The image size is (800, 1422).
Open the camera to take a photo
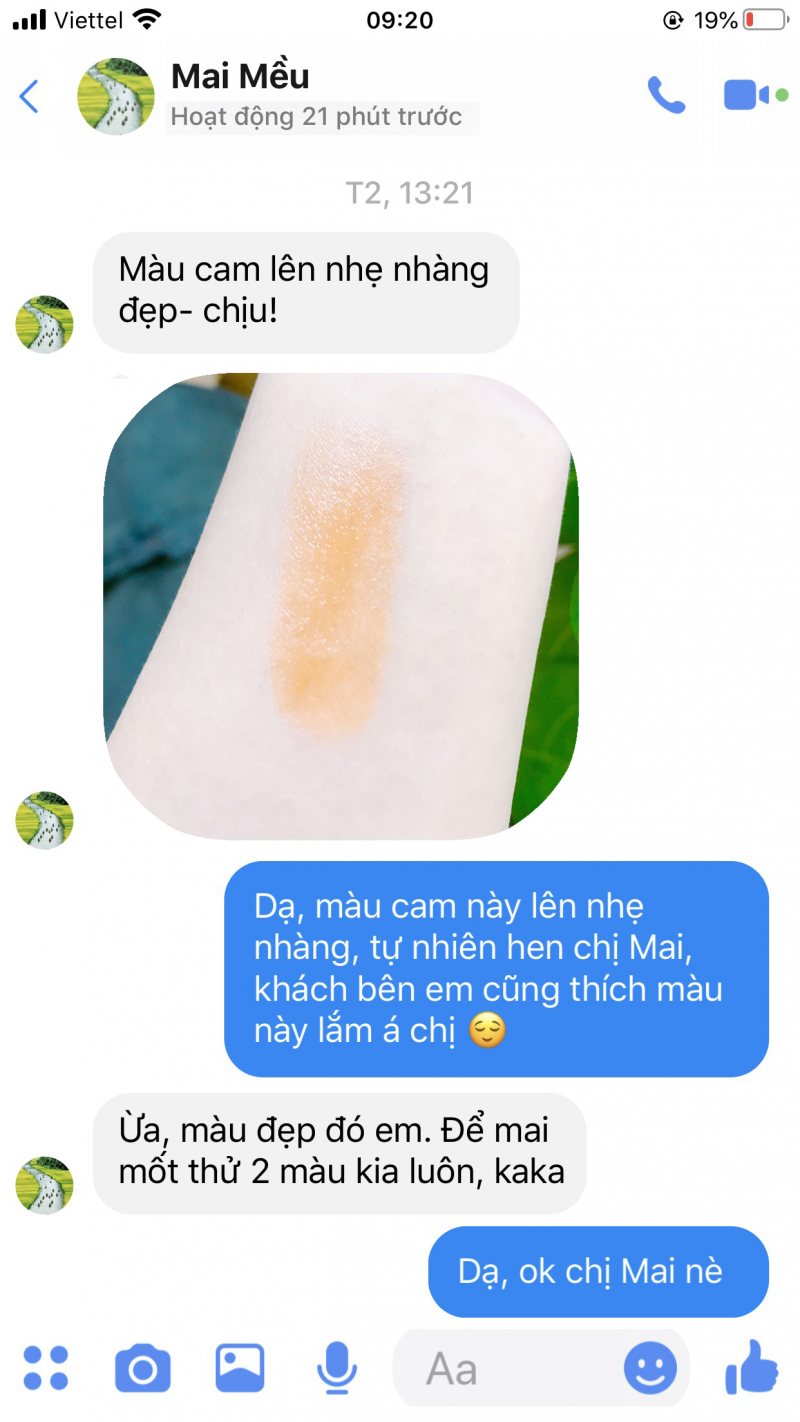tap(142, 1368)
